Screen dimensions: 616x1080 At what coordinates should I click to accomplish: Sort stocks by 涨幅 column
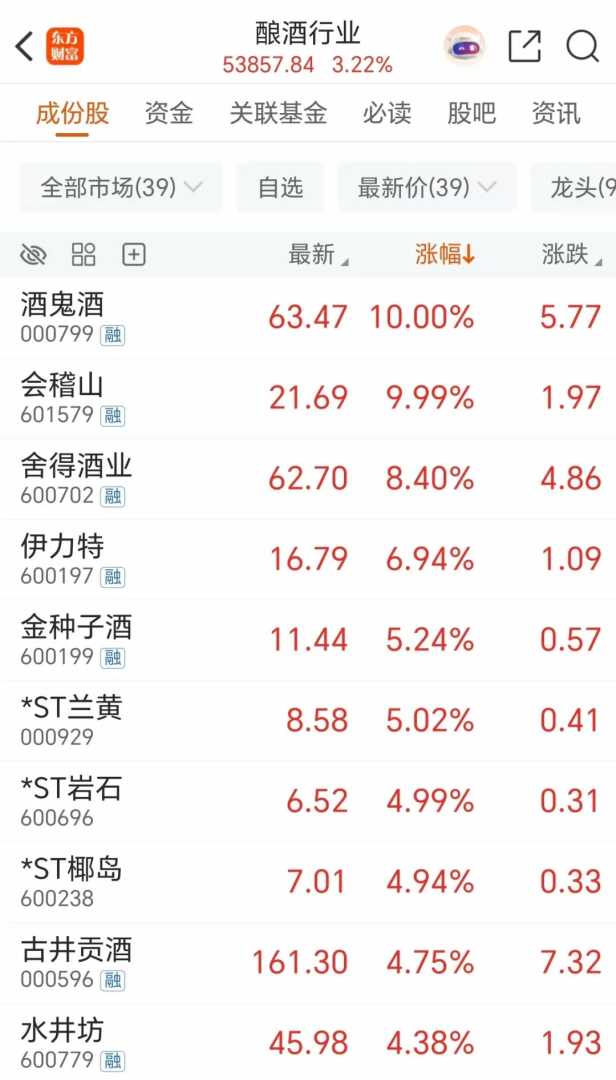pos(445,255)
